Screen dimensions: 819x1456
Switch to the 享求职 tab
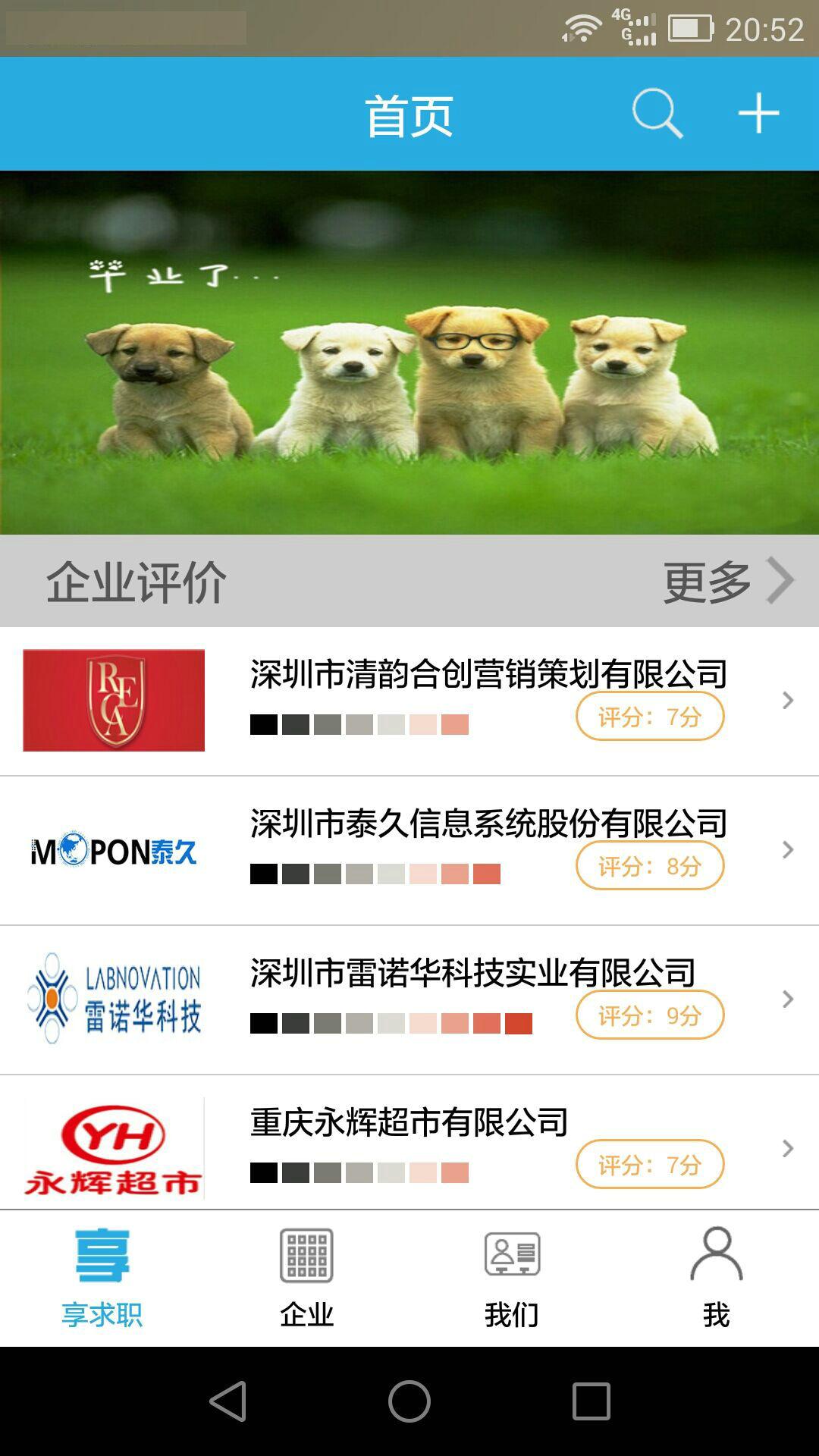[x=102, y=1278]
